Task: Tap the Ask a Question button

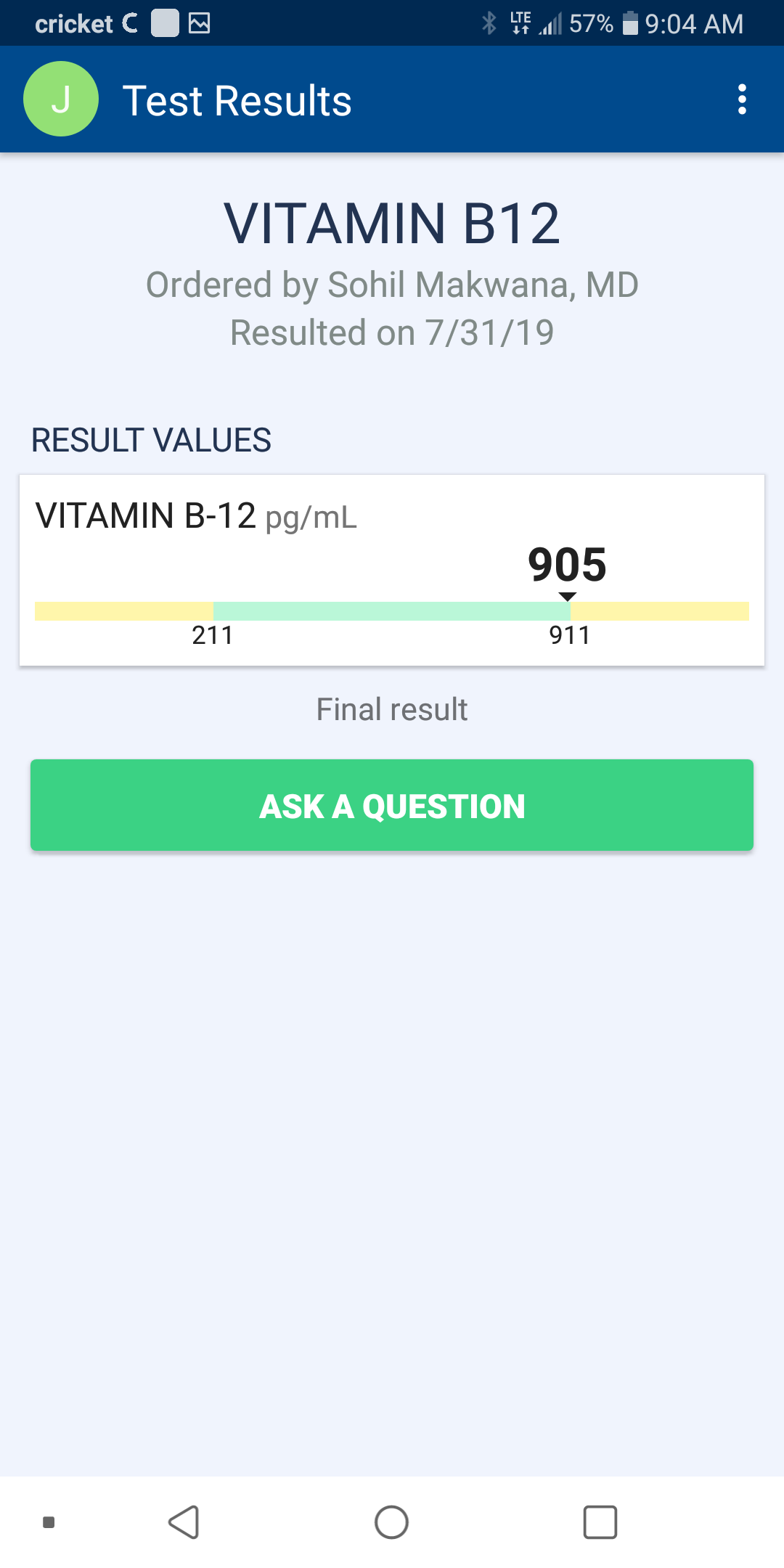Action: click(x=392, y=805)
